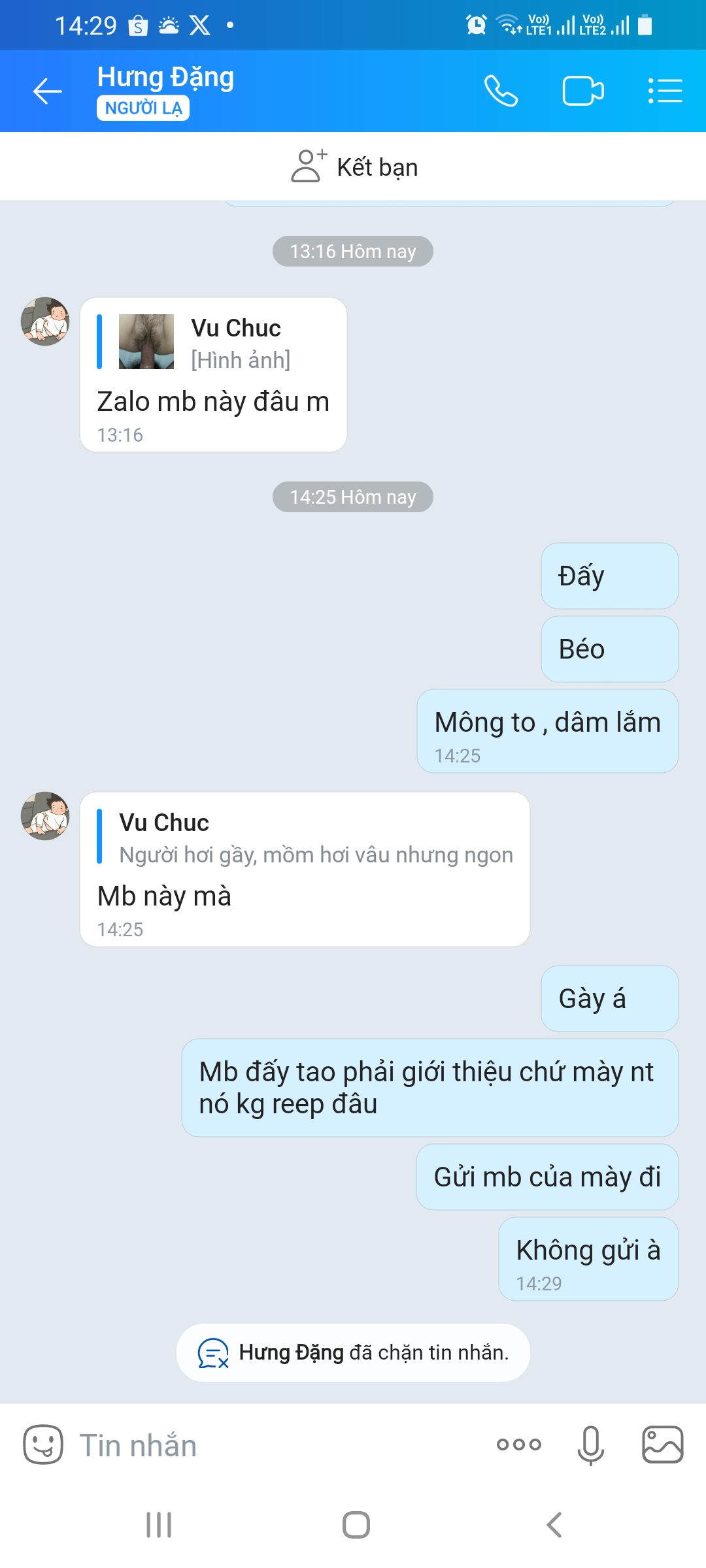Start a voice call with Hưng Đặng
This screenshot has height=1568, width=706.
501,91
